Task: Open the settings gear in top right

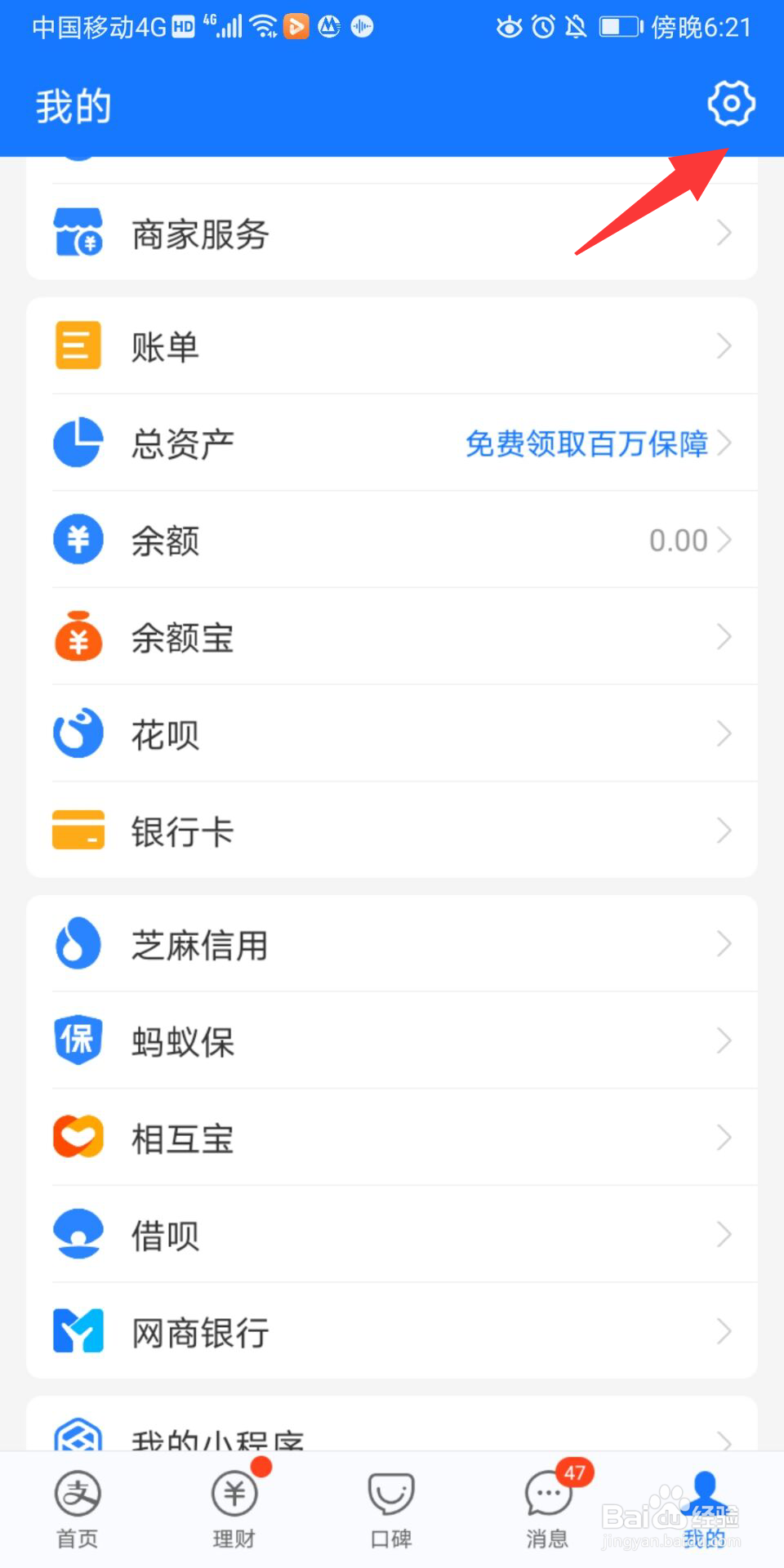Action: tap(731, 104)
